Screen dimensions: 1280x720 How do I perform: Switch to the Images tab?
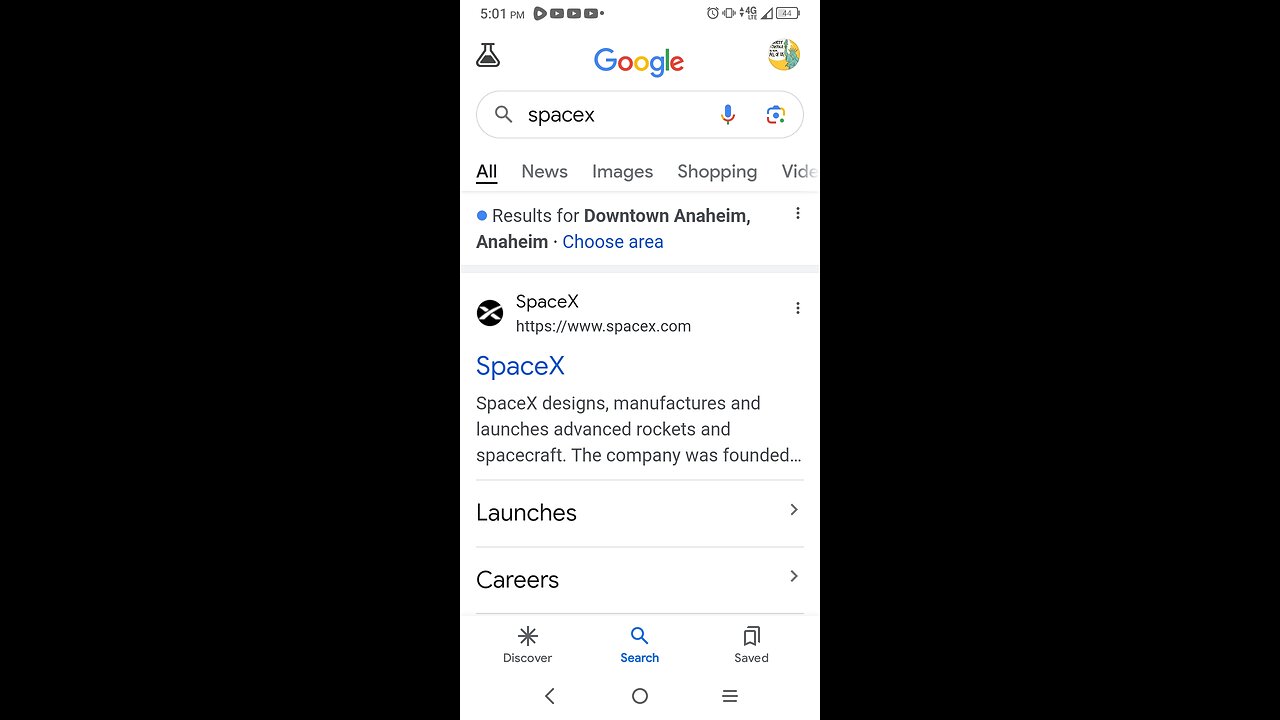tap(622, 171)
